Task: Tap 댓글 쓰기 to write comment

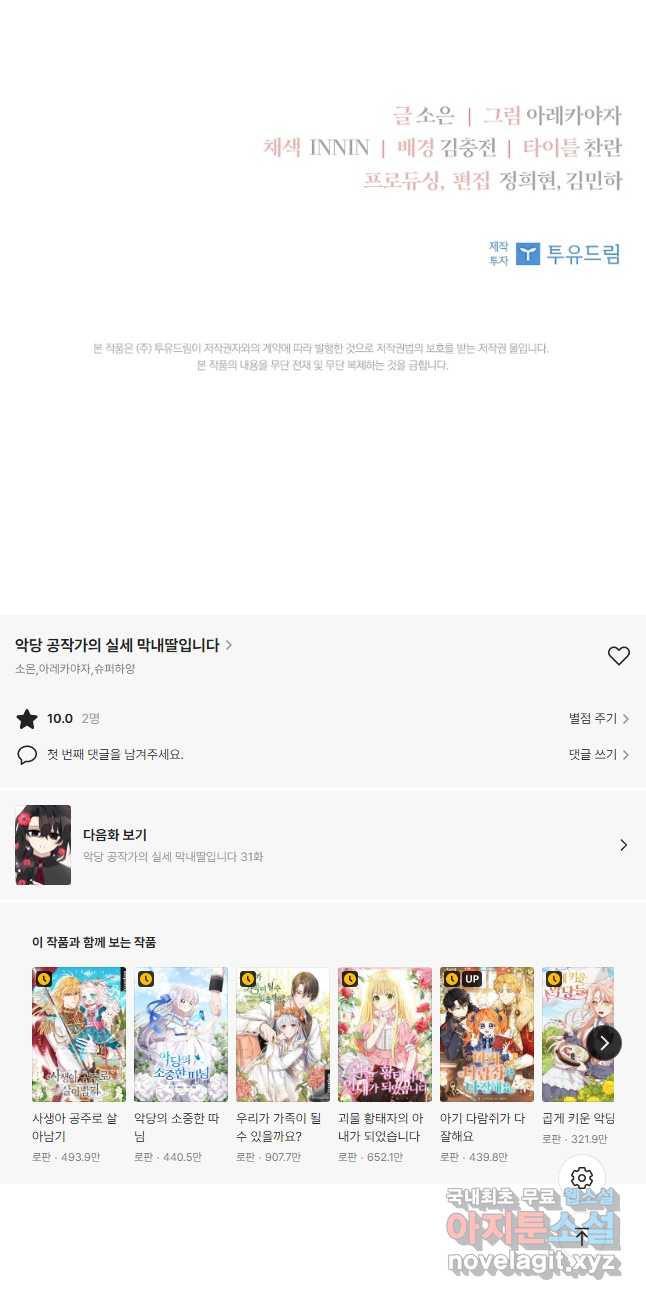Action: 598,755
